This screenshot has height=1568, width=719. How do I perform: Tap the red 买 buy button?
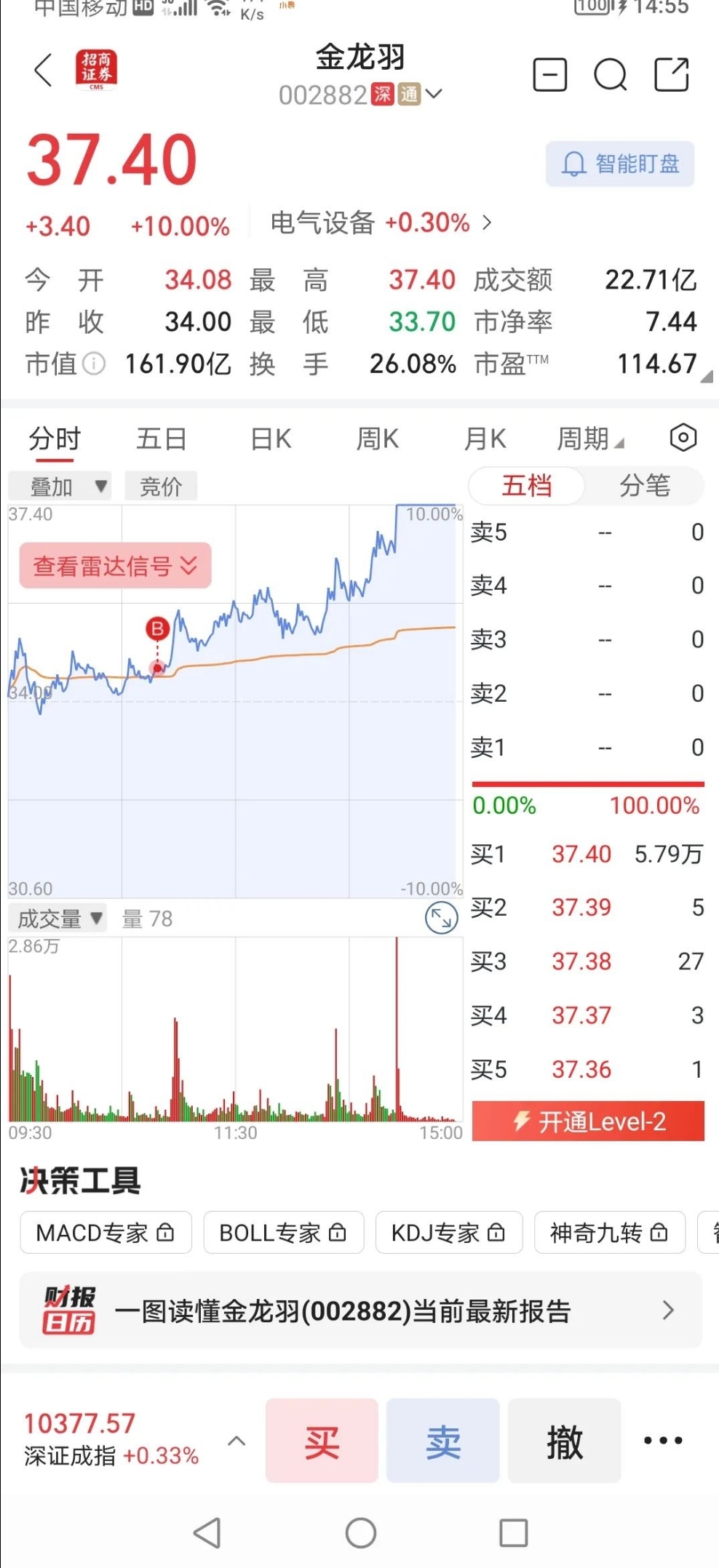(322, 1441)
